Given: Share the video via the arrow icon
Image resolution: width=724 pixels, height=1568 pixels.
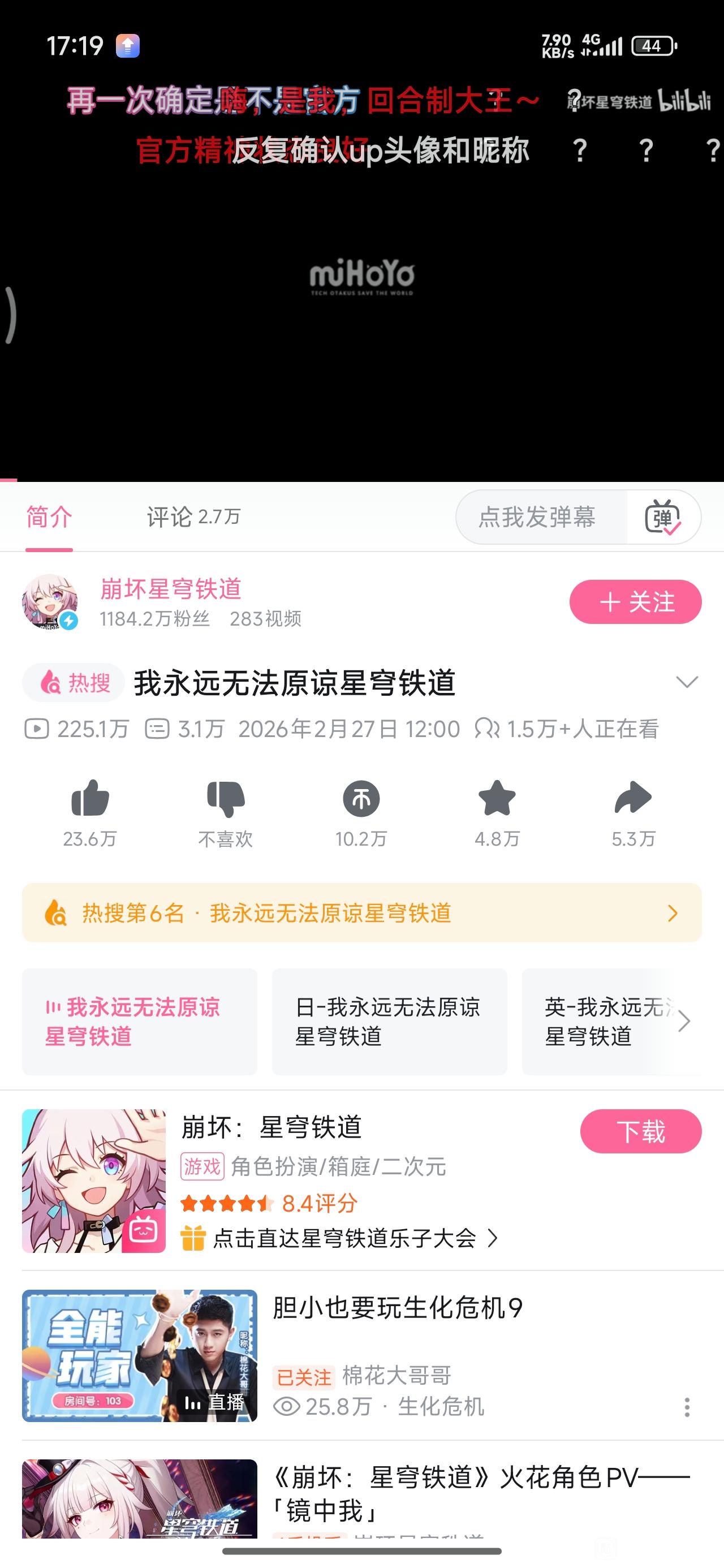Looking at the screenshot, I should pyautogui.click(x=633, y=799).
